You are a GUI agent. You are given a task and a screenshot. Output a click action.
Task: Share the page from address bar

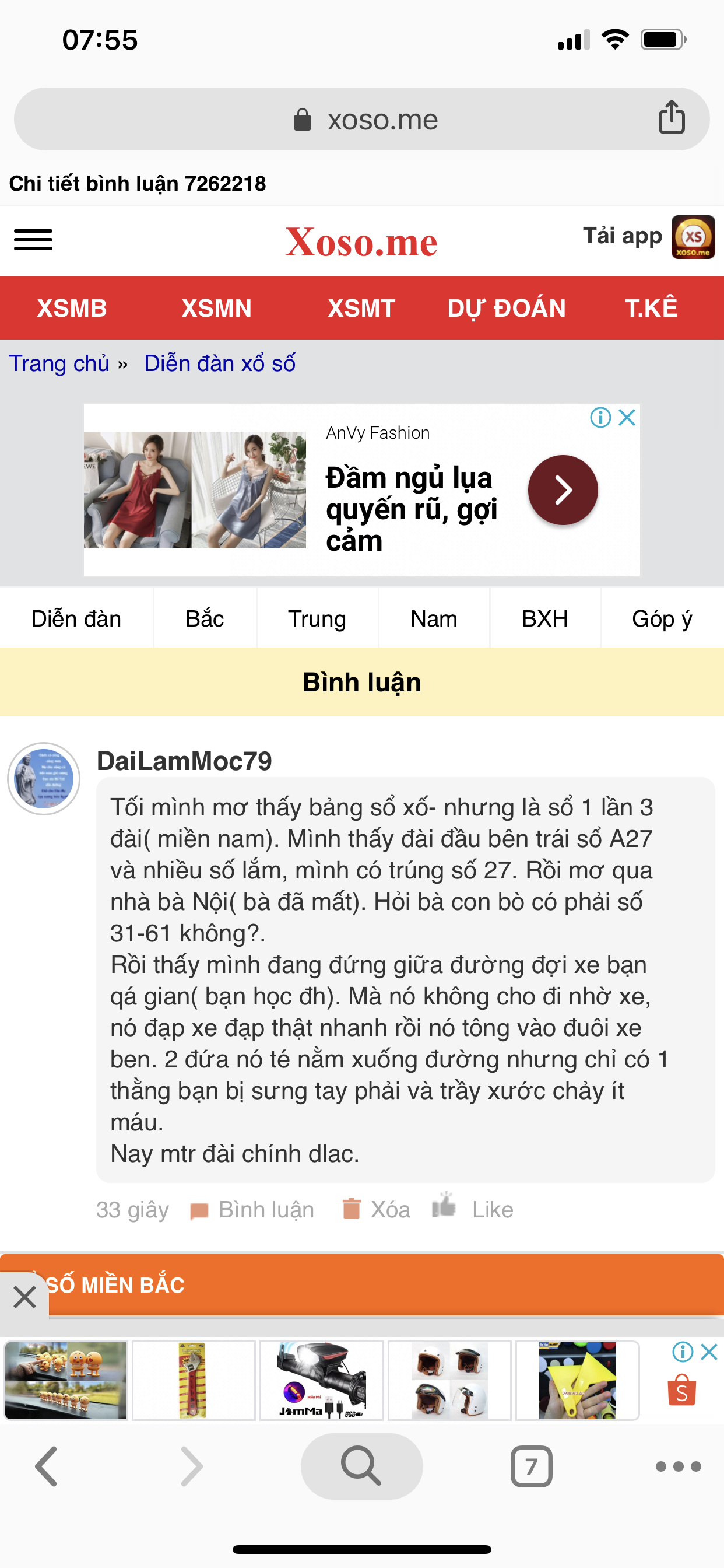tap(671, 117)
